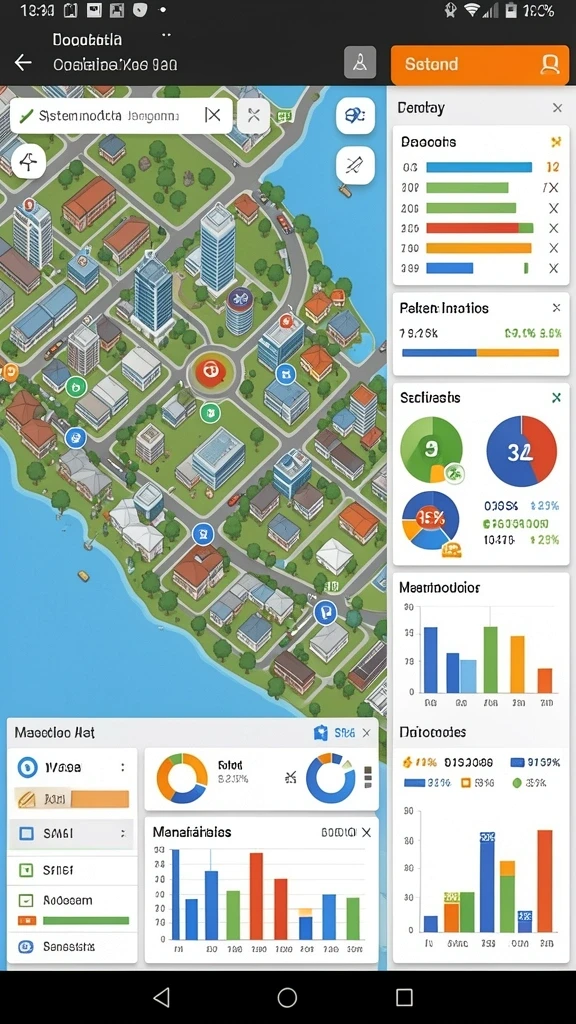Select the red marker at the roundabout
The height and width of the screenshot is (1024, 576).
tap(211, 373)
